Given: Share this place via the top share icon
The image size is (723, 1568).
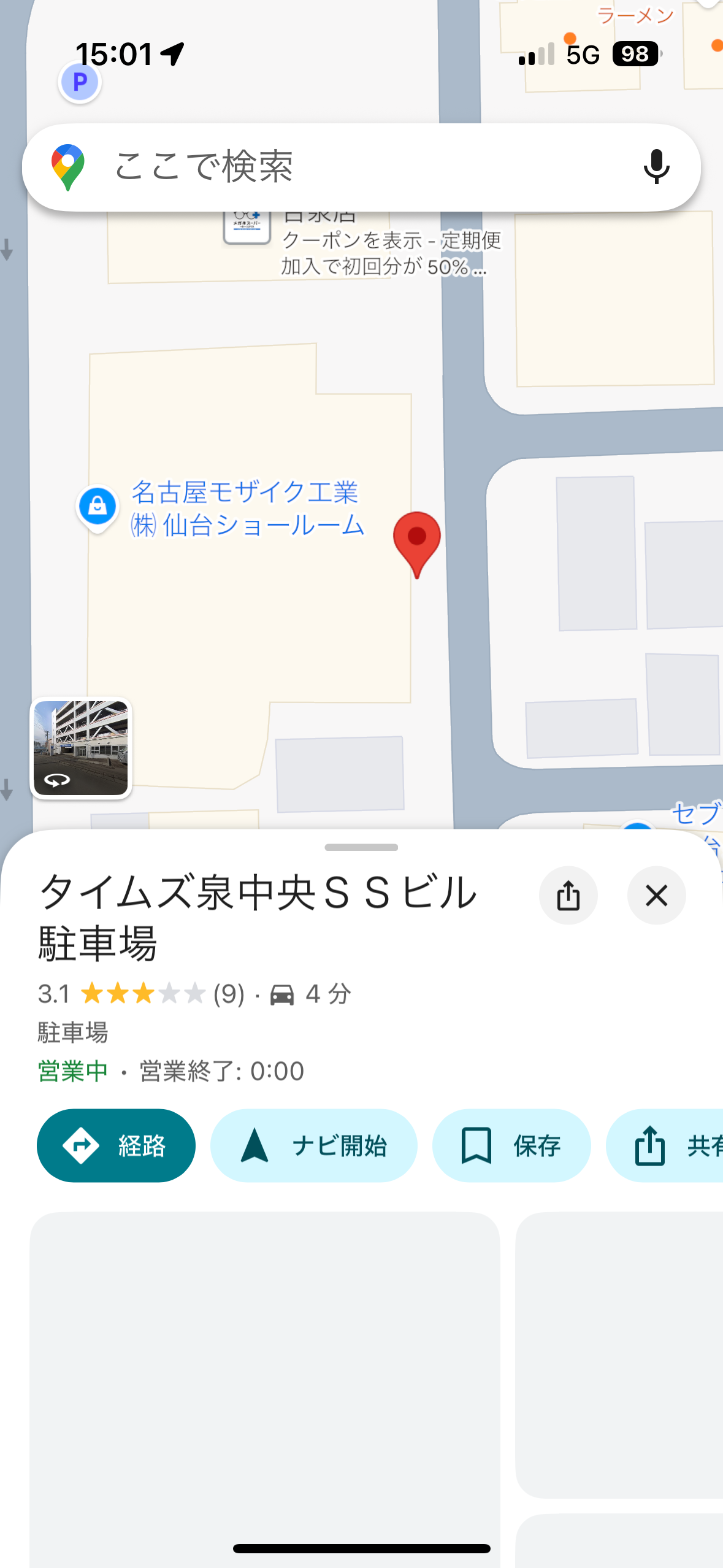Looking at the screenshot, I should 568,896.
